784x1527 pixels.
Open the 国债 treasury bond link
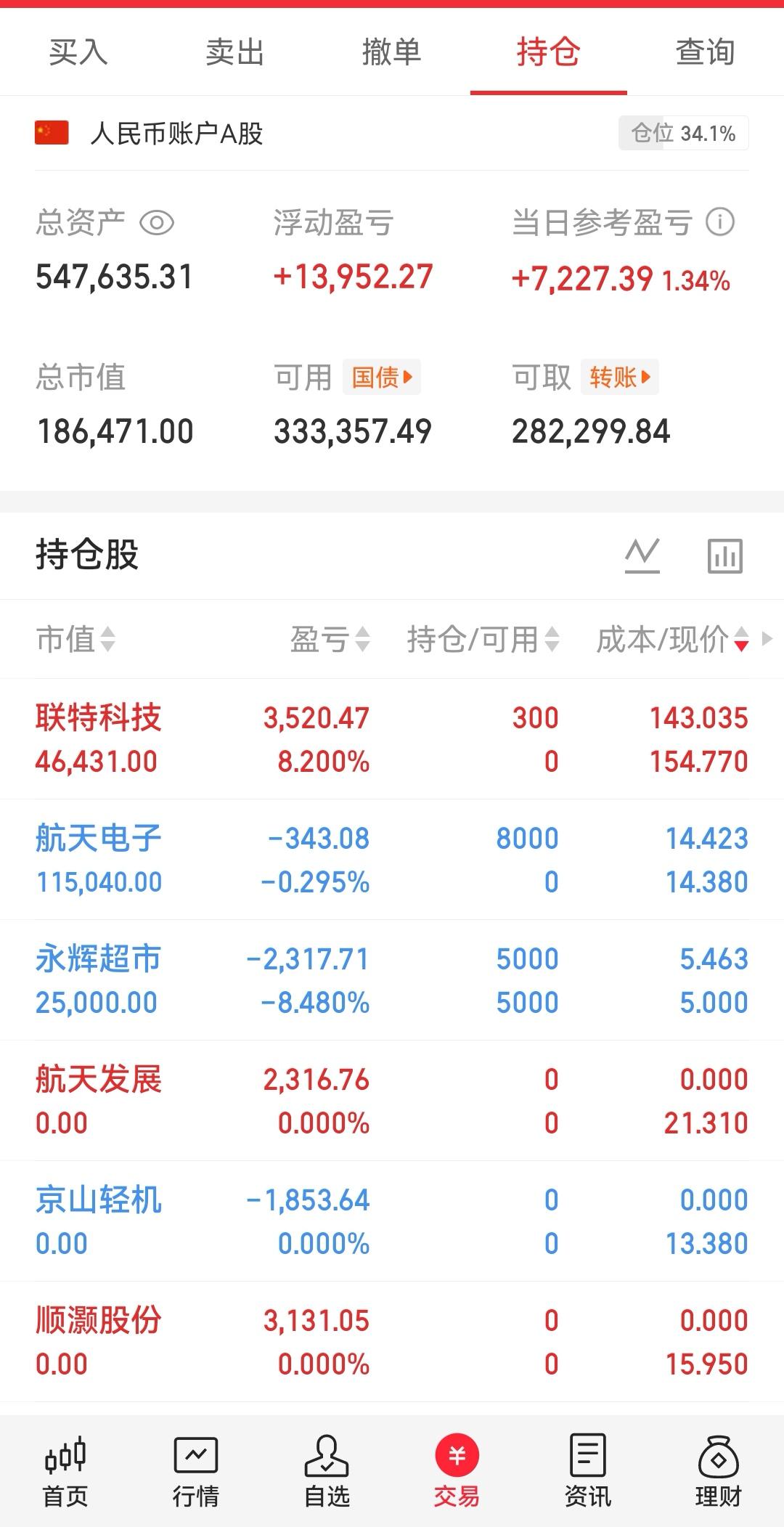tap(380, 377)
